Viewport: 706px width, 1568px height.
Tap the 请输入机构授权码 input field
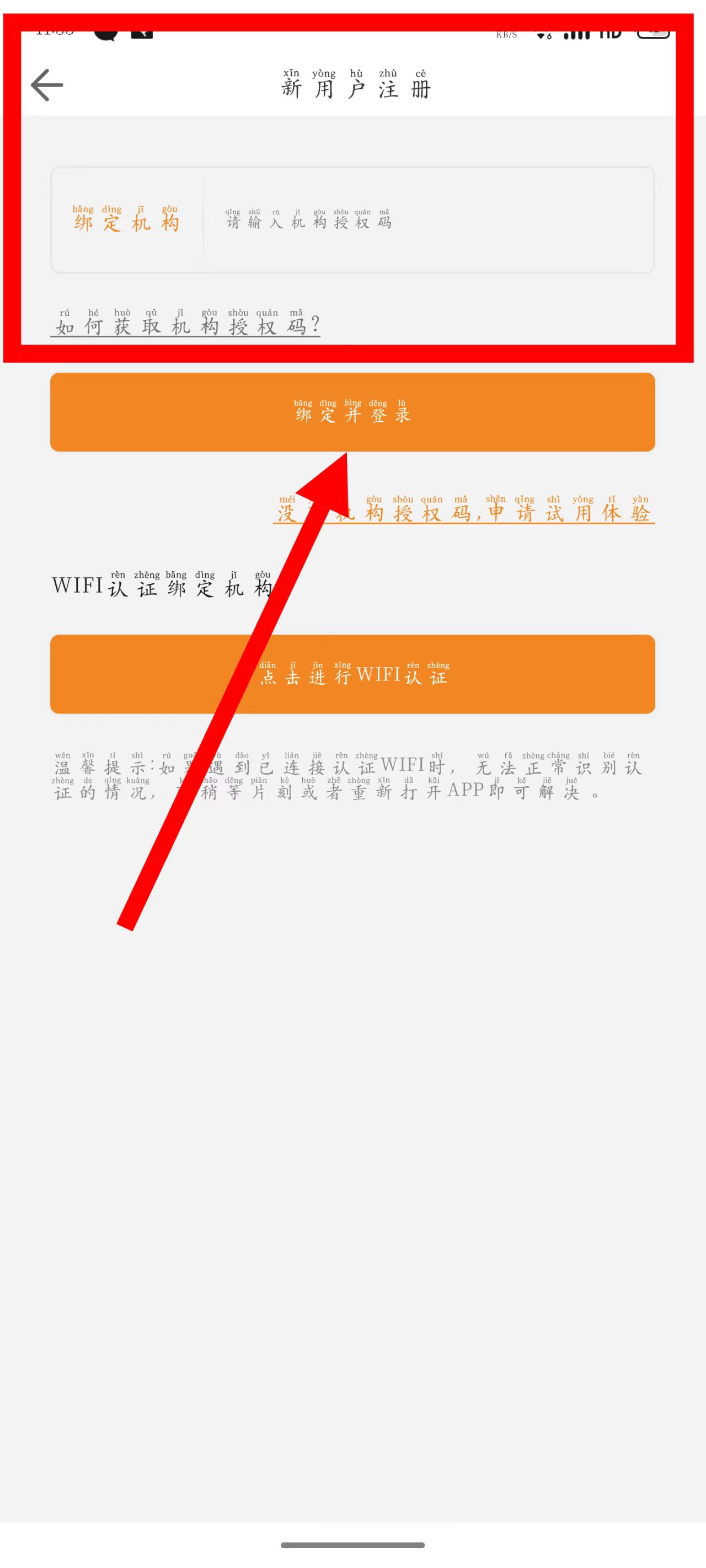426,221
